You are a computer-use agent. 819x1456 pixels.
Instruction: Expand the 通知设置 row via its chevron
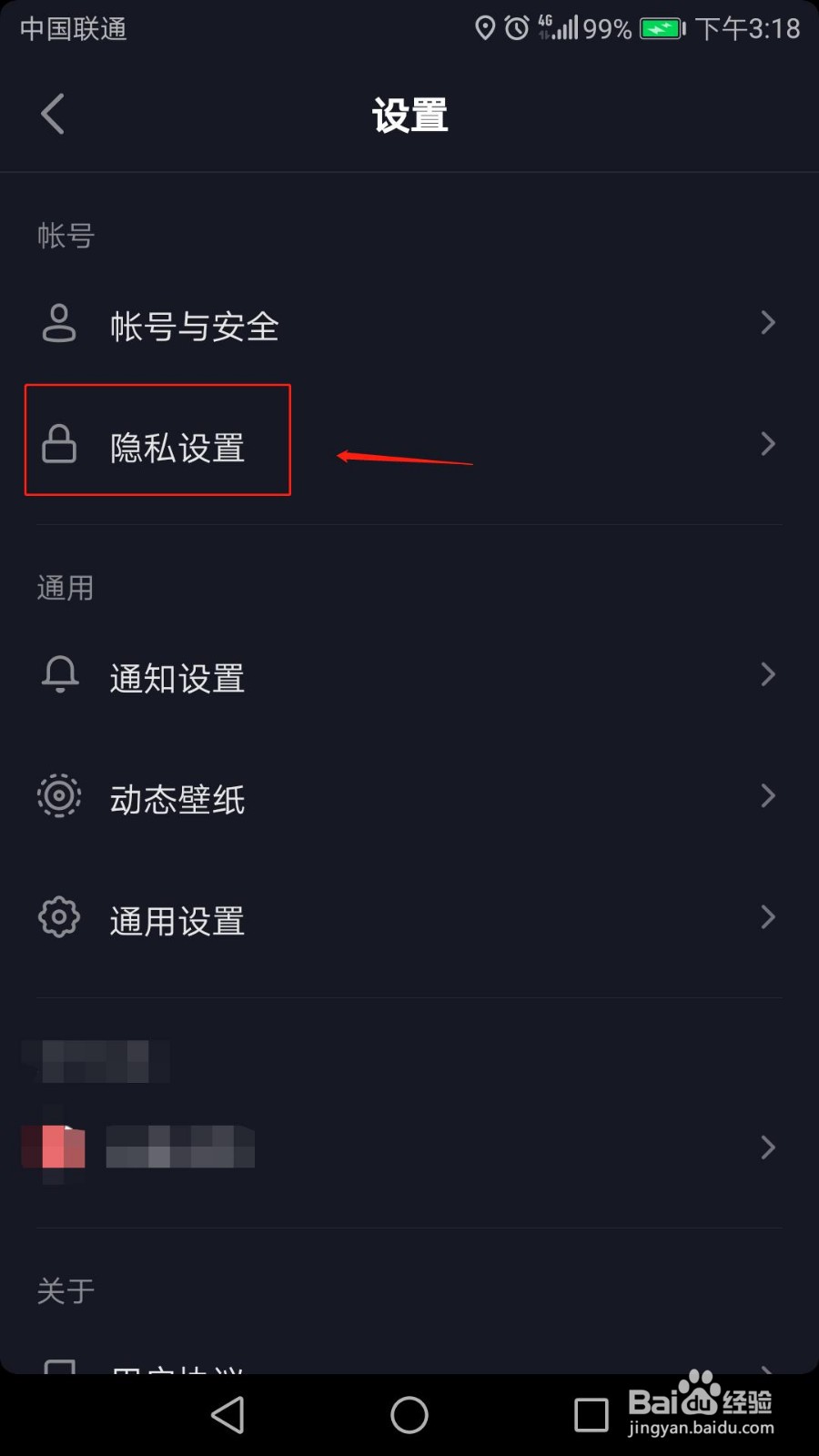pyautogui.click(x=767, y=675)
